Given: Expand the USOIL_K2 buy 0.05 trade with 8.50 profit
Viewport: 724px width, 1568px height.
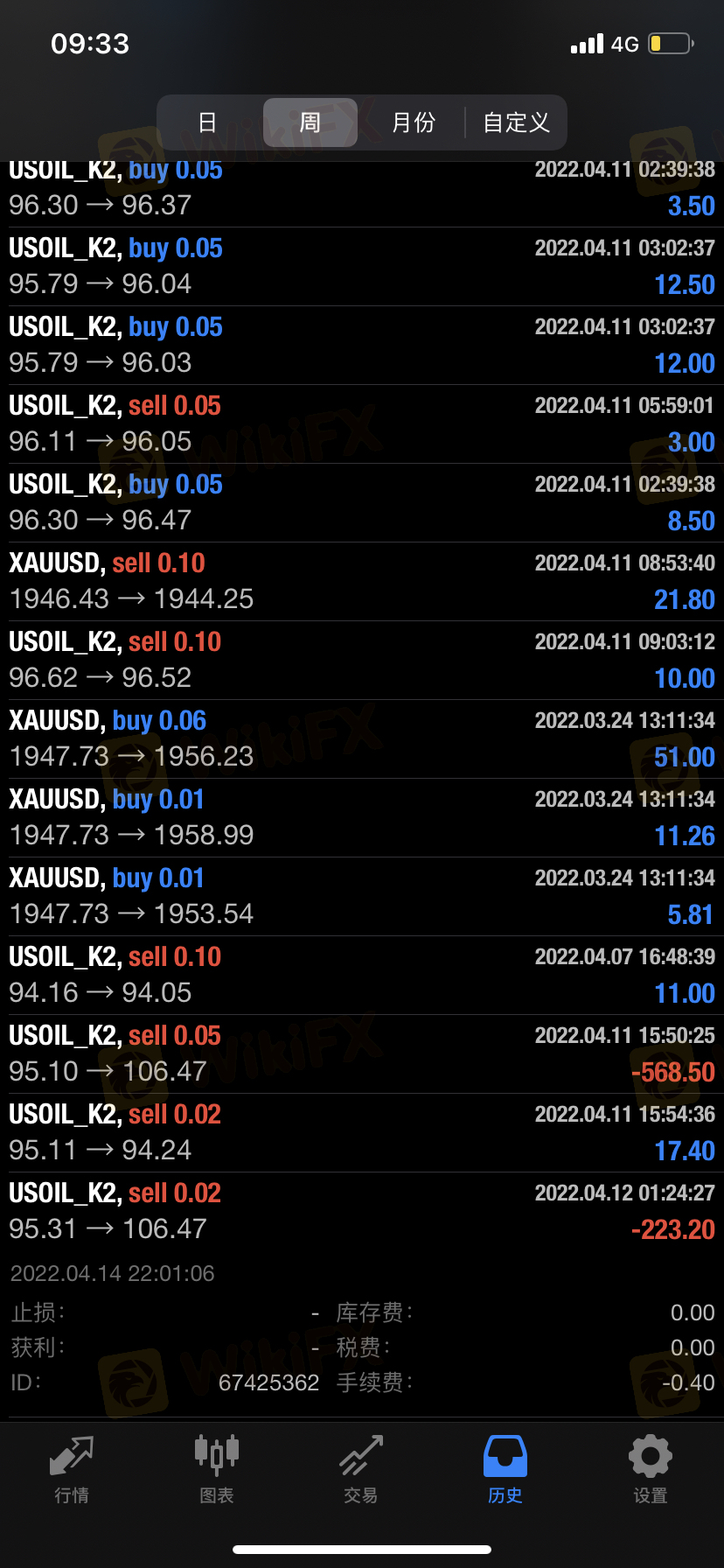Looking at the screenshot, I should pos(362,503).
